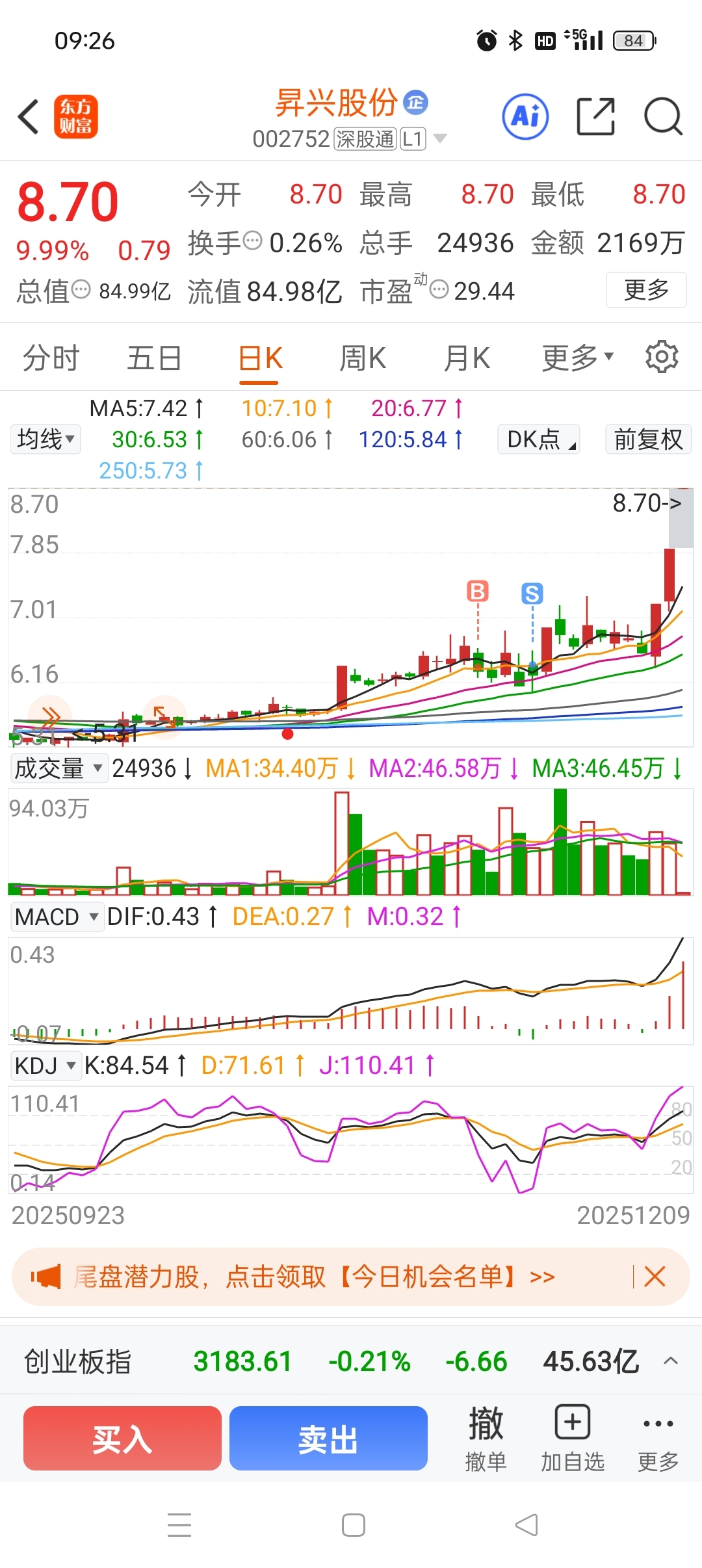Change 前复权 adjustment setting
This screenshot has width=702, height=1568.
click(648, 439)
